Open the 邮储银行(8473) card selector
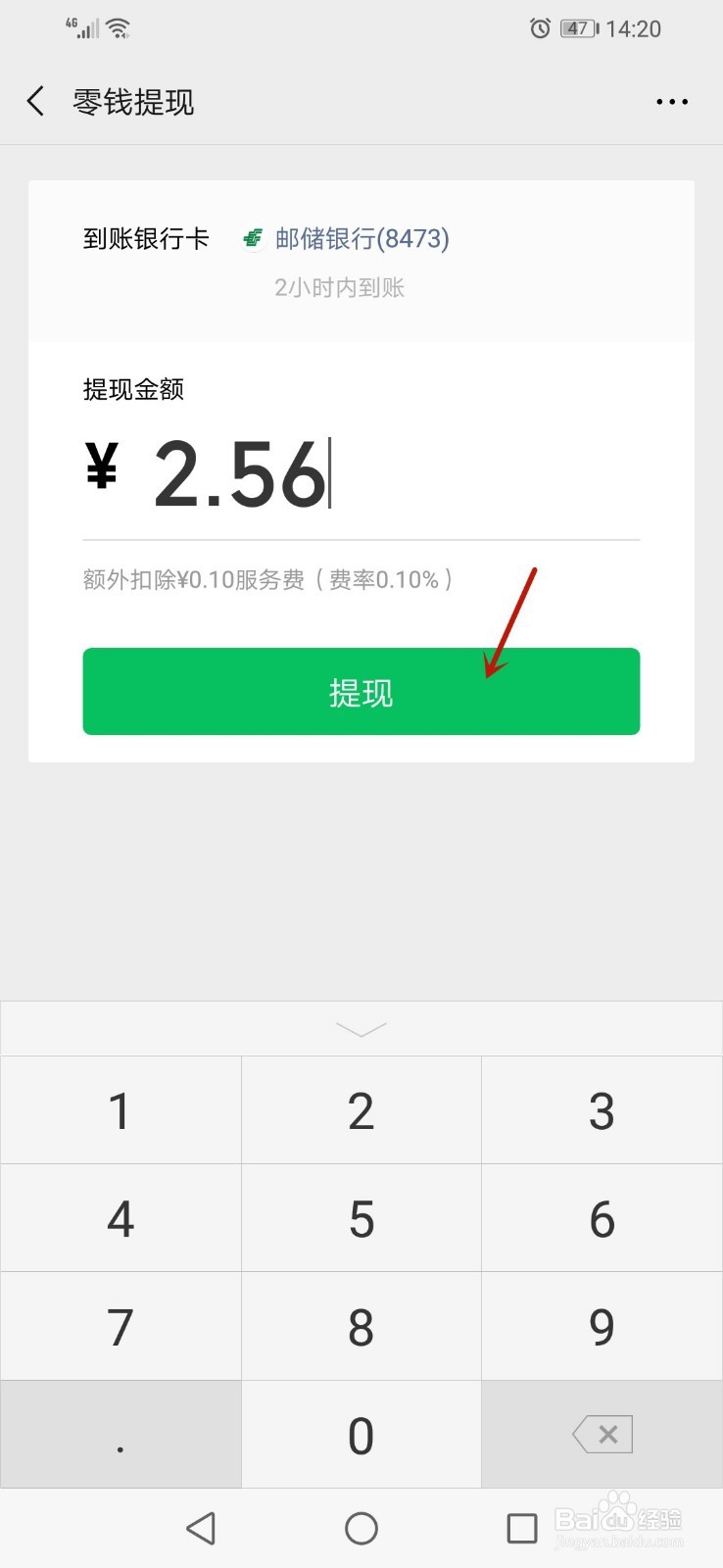 (361, 238)
